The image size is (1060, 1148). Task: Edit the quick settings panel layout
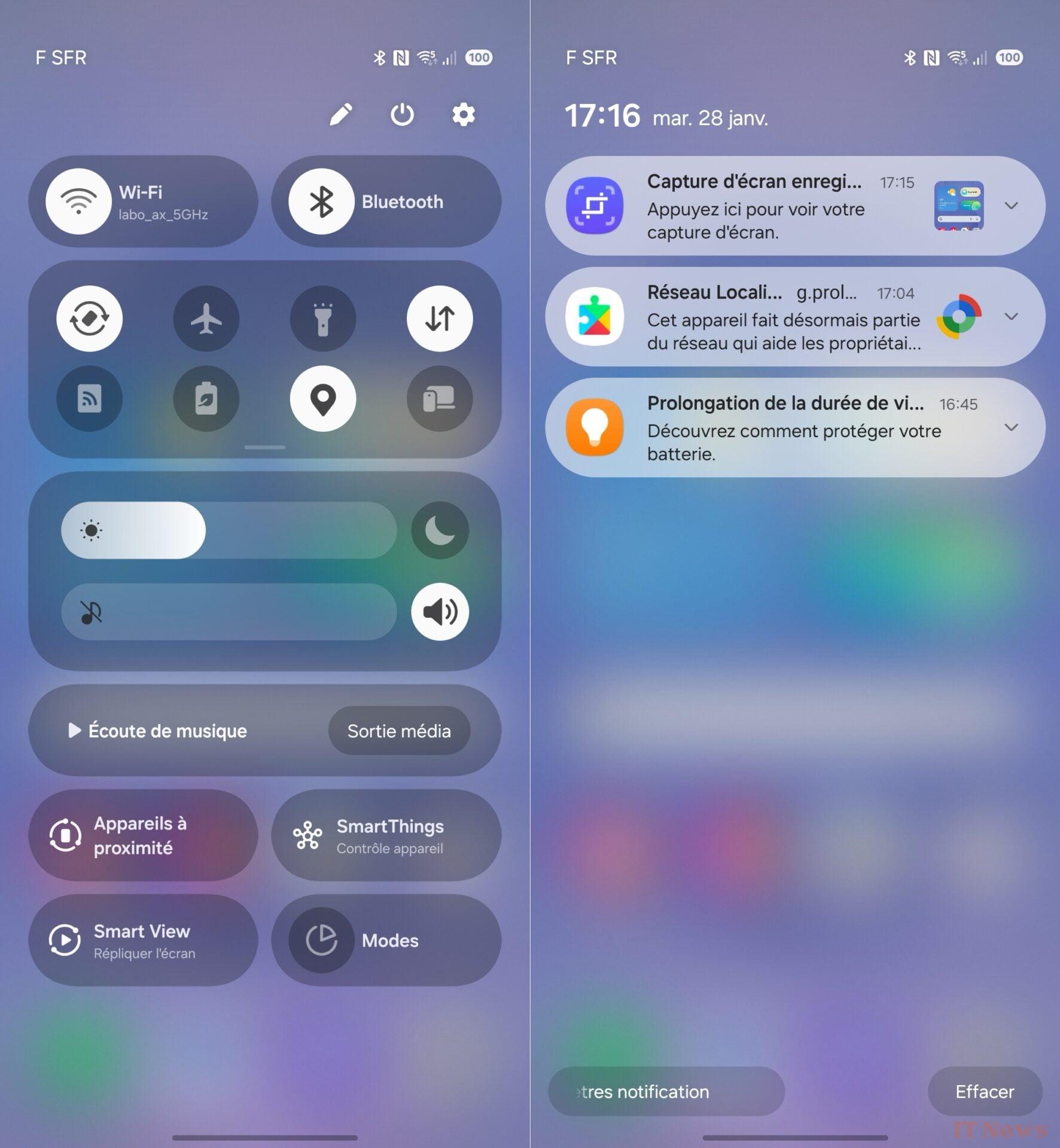tap(340, 114)
